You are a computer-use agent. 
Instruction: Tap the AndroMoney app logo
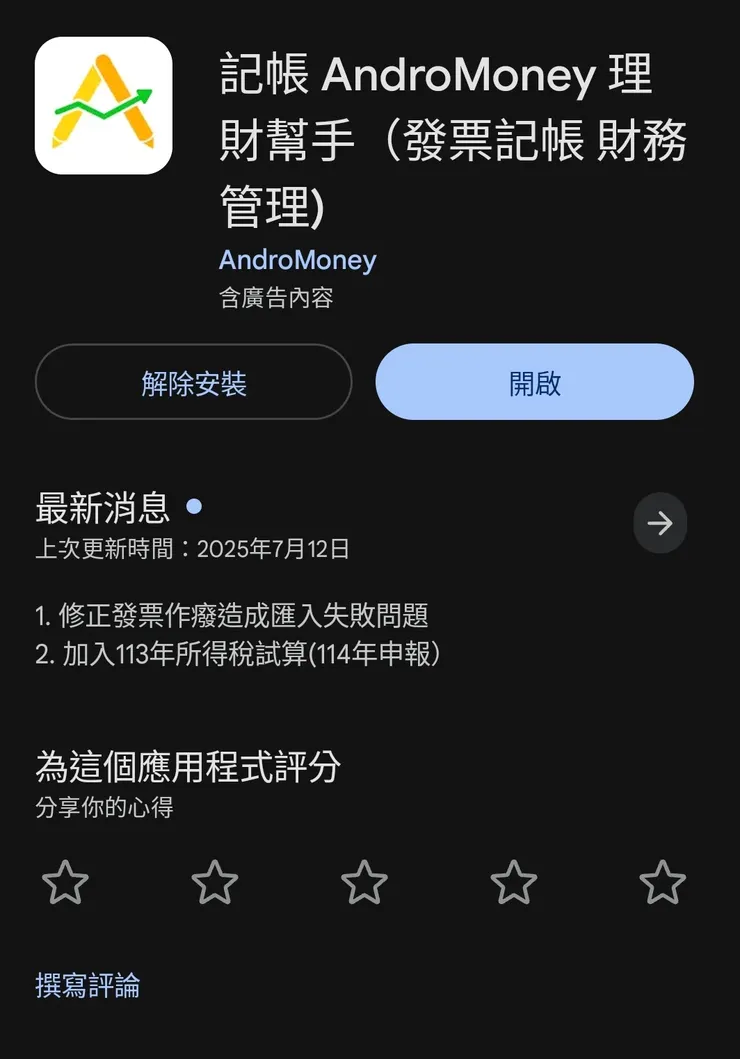coord(103,104)
